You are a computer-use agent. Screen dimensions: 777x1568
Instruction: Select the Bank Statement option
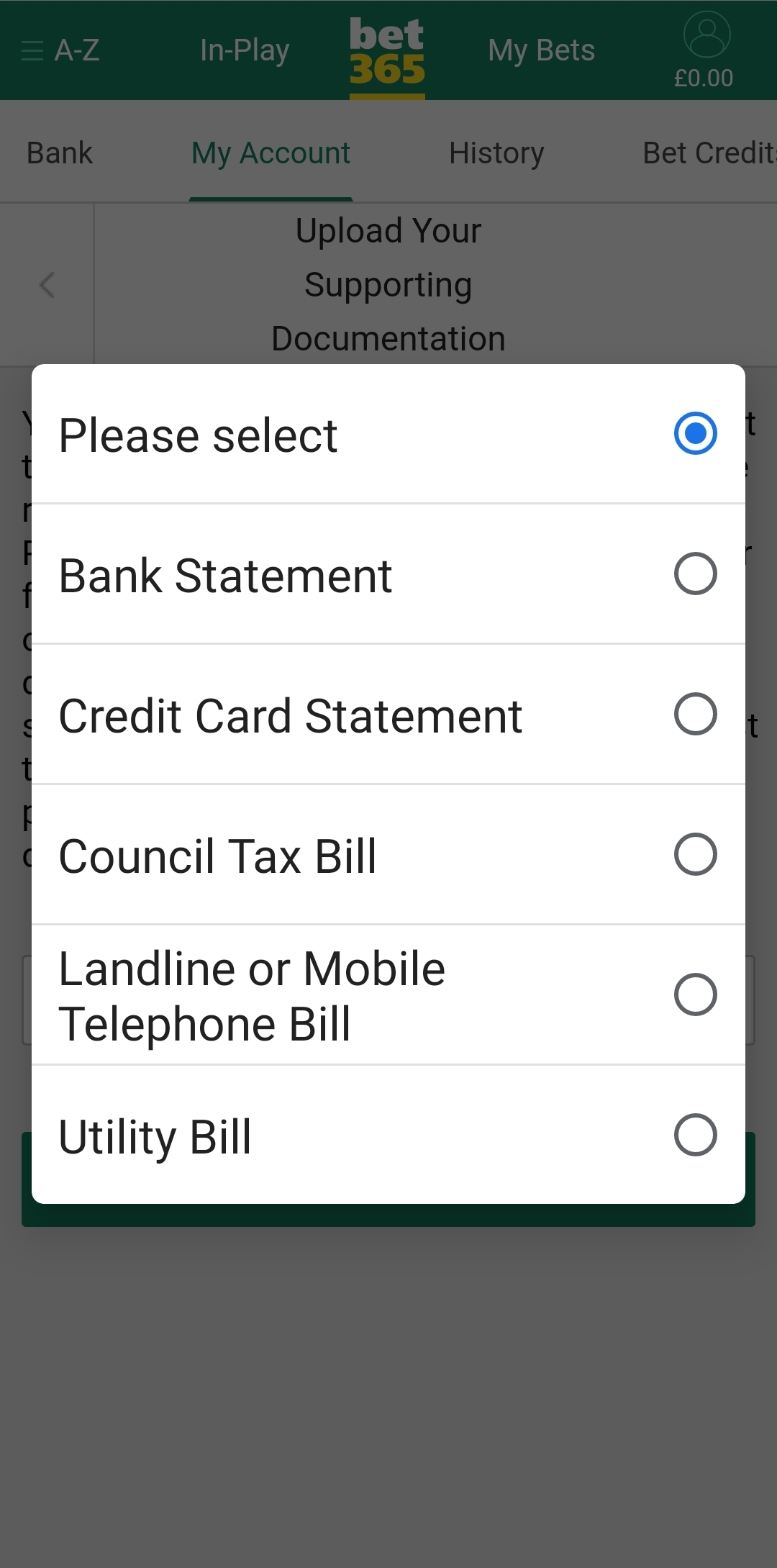[388, 574]
